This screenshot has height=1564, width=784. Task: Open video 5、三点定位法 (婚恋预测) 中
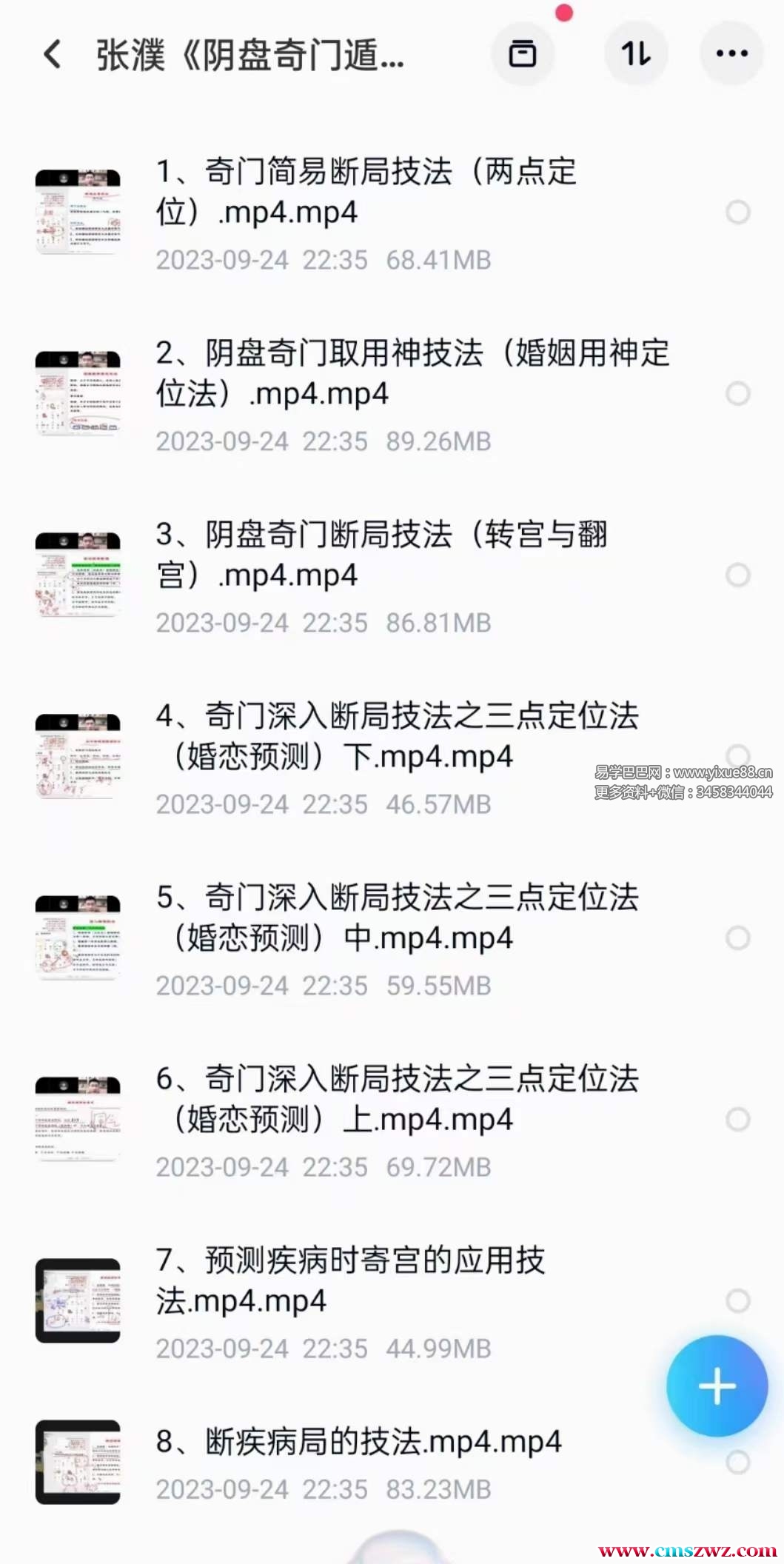pyautogui.click(x=397, y=918)
